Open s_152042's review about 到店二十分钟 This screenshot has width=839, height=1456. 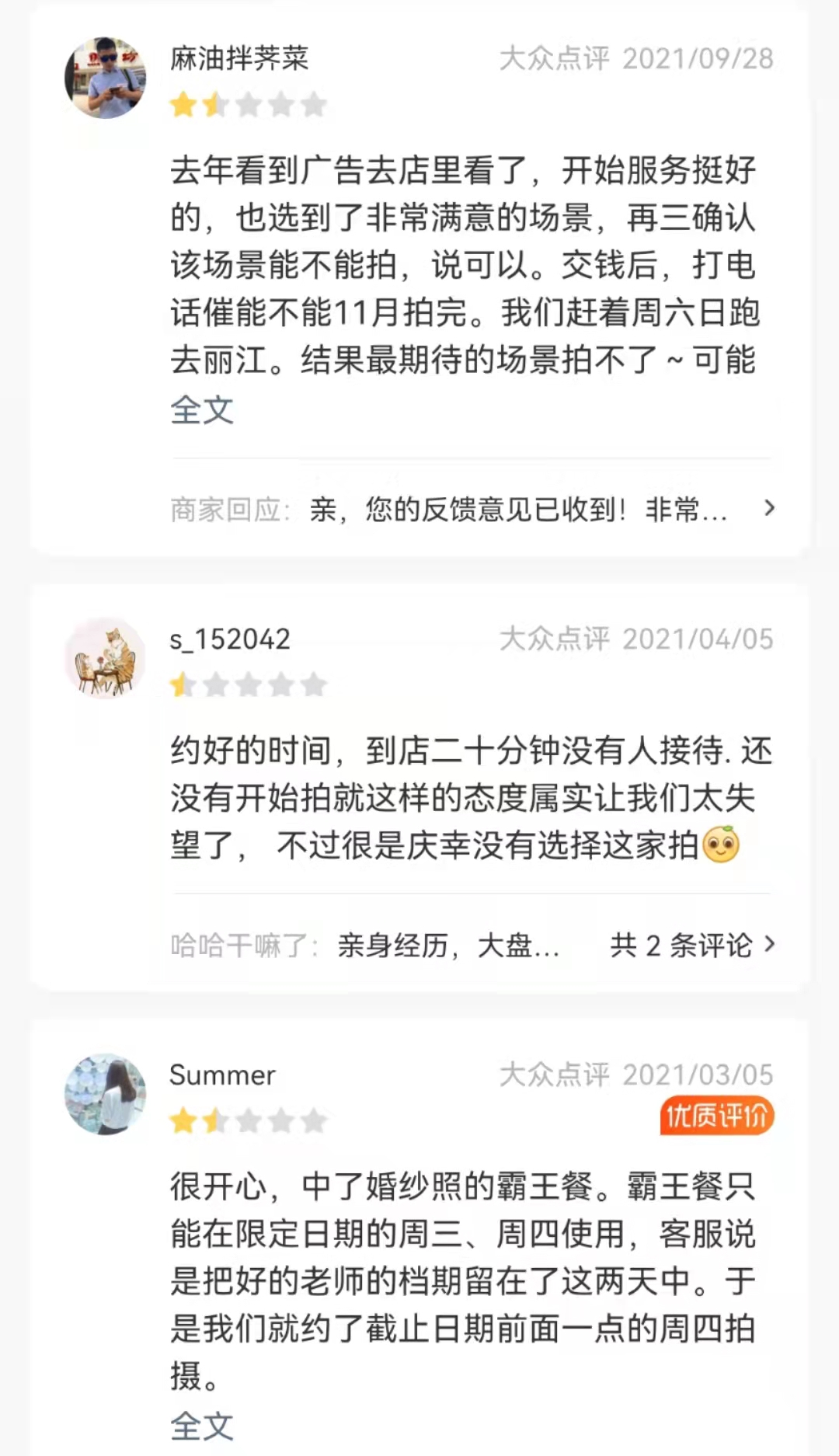(x=470, y=798)
